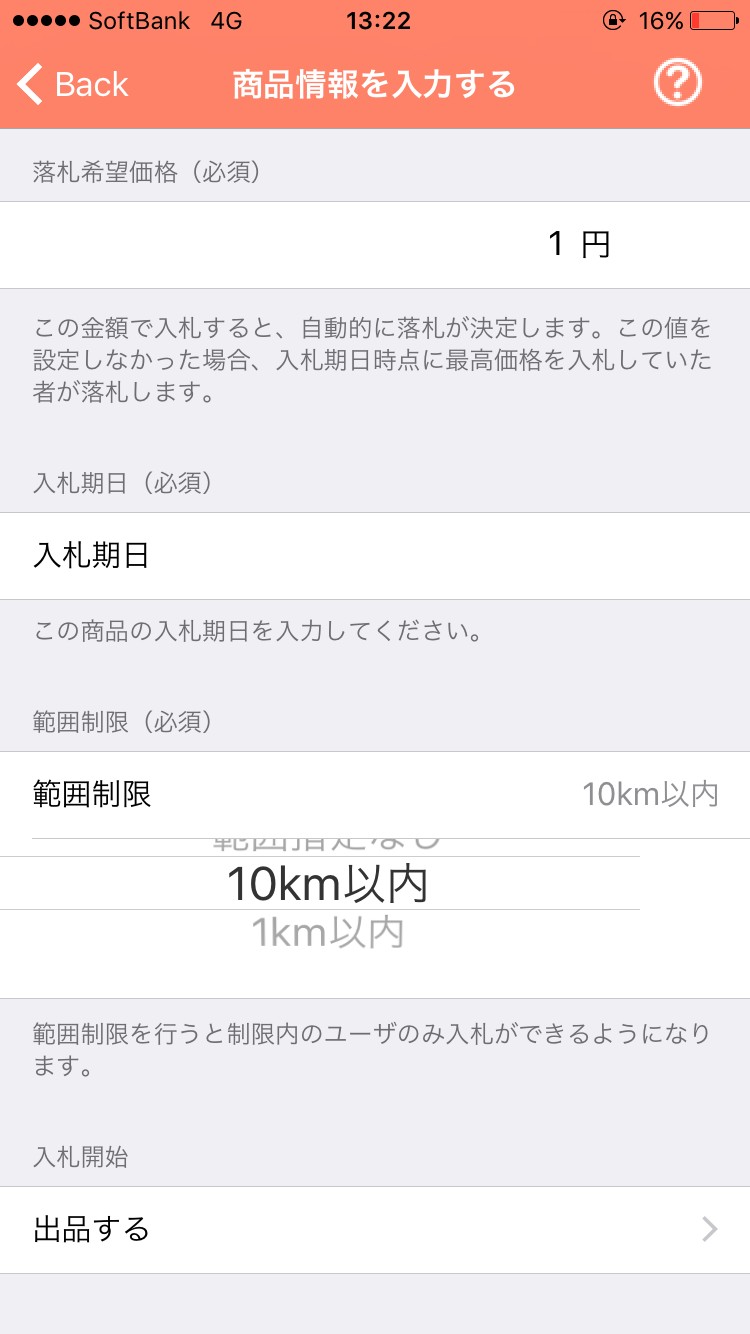Open the 入札期日 date field
The width and height of the screenshot is (750, 1334).
(375, 556)
